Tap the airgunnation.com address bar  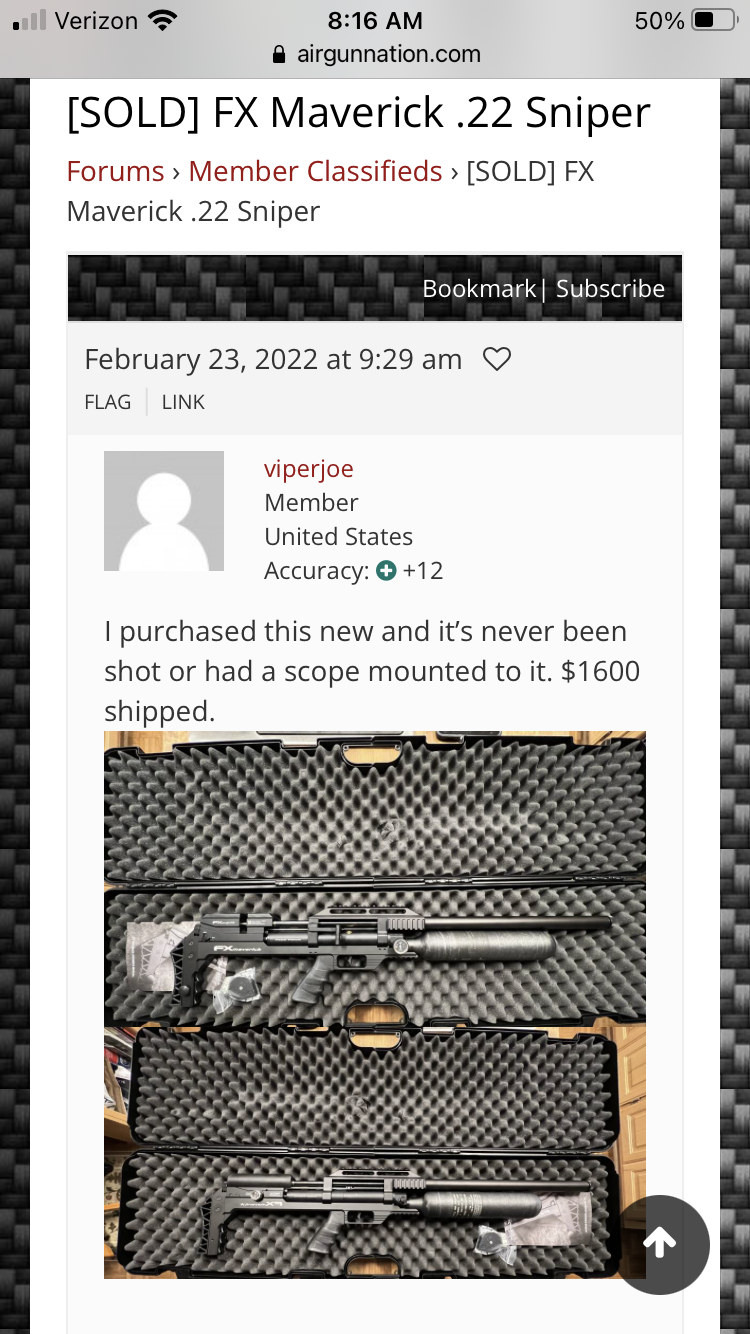point(376,54)
